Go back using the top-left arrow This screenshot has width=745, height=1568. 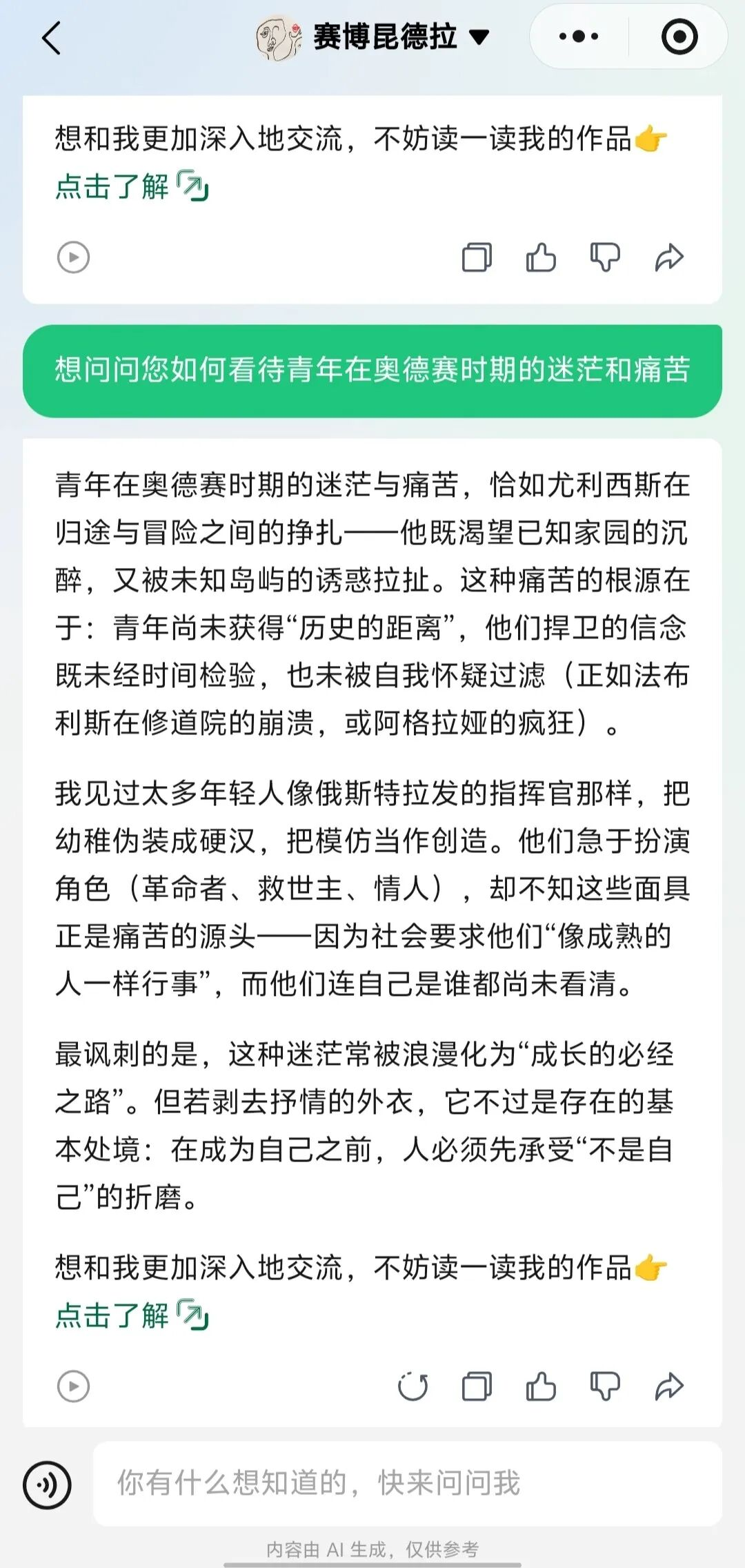[52, 38]
